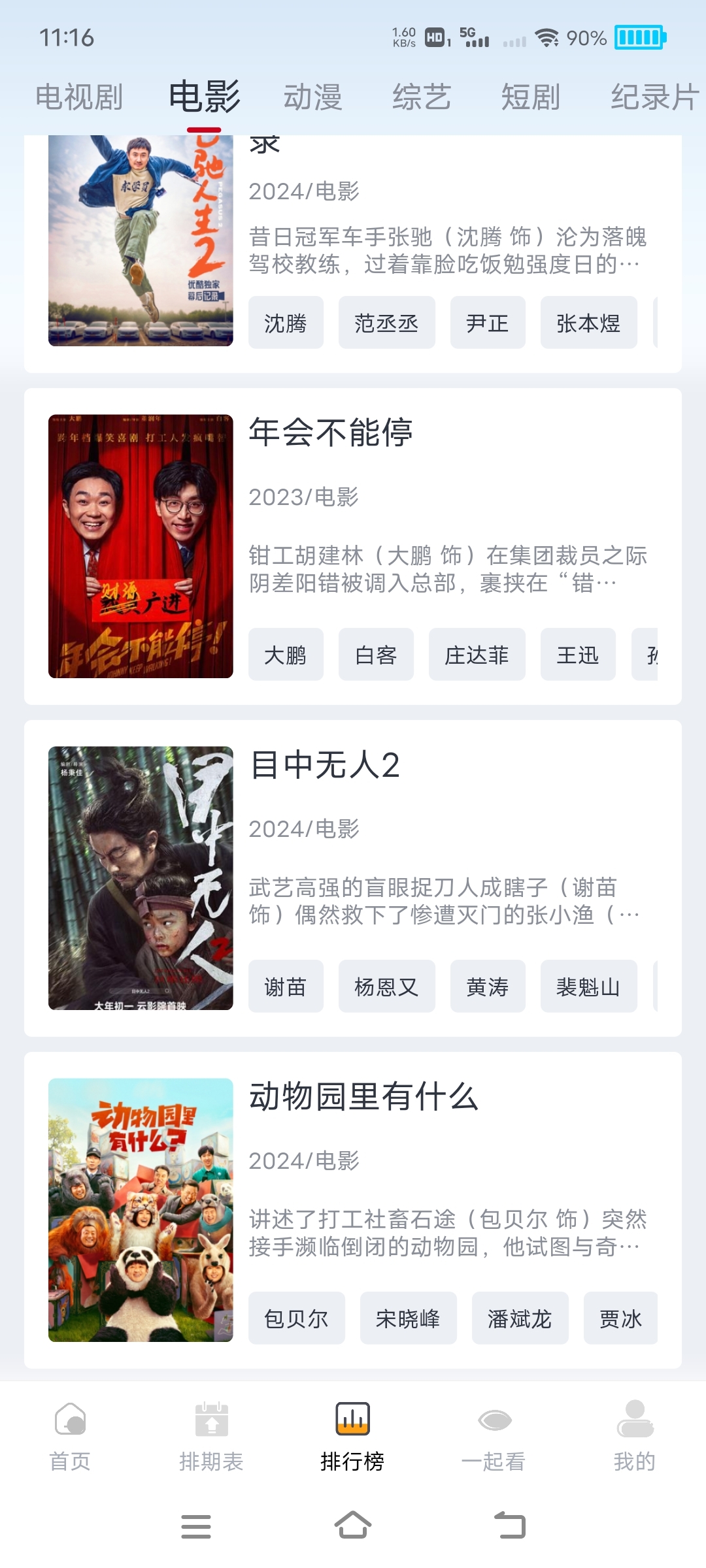
Task: View details for 动物园里有什么
Action: (363, 1096)
